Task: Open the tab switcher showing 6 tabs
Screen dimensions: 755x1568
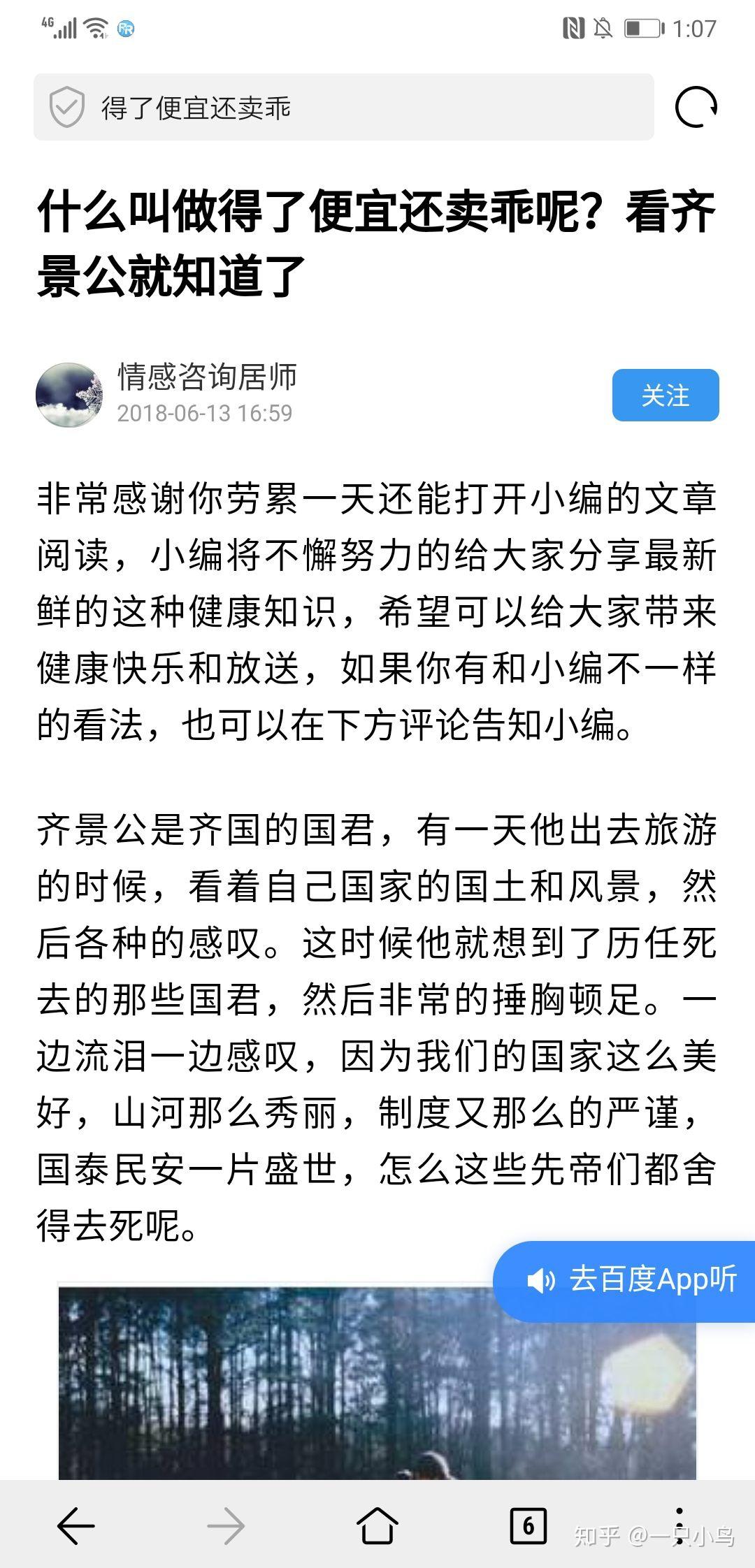Action: [x=528, y=1525]
